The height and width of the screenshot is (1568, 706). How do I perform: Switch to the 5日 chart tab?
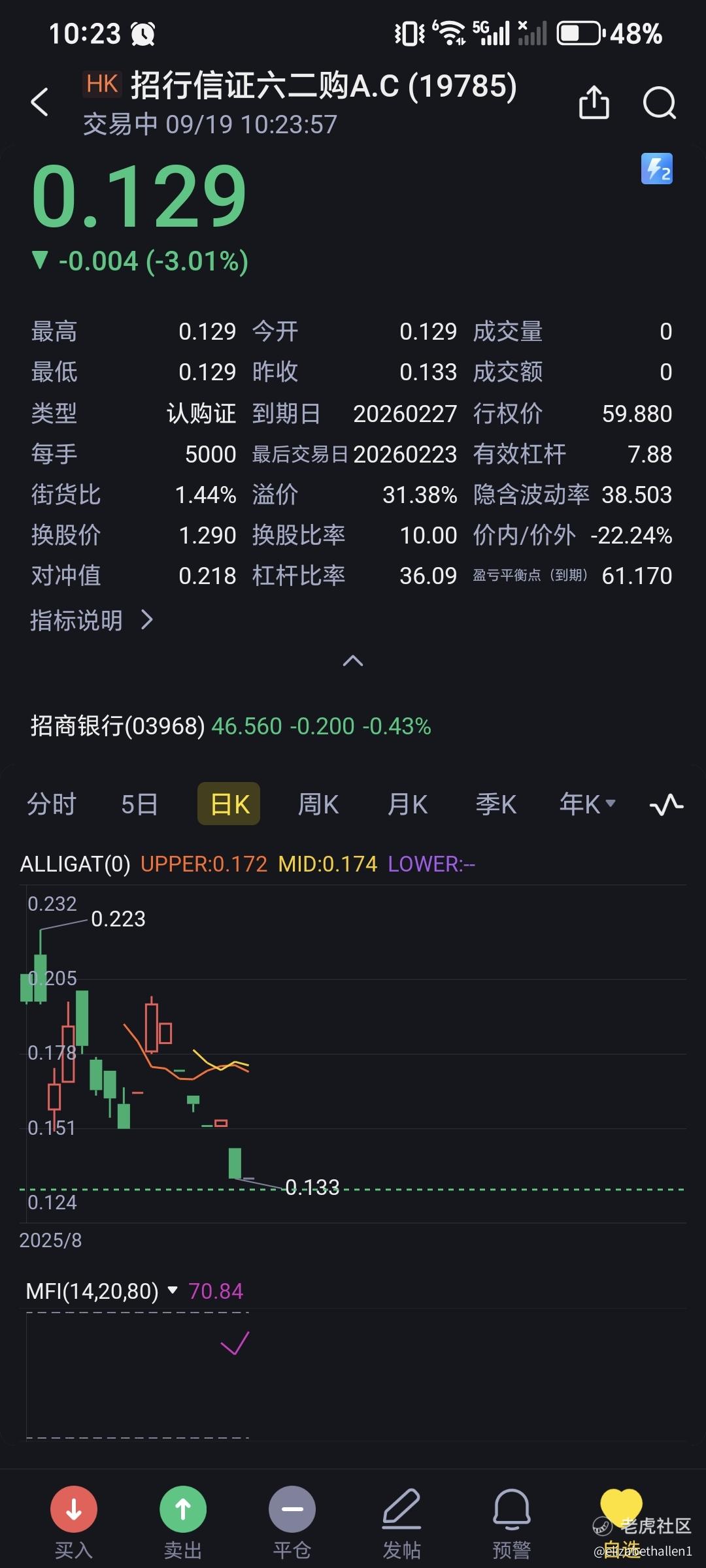coord(139,804)
